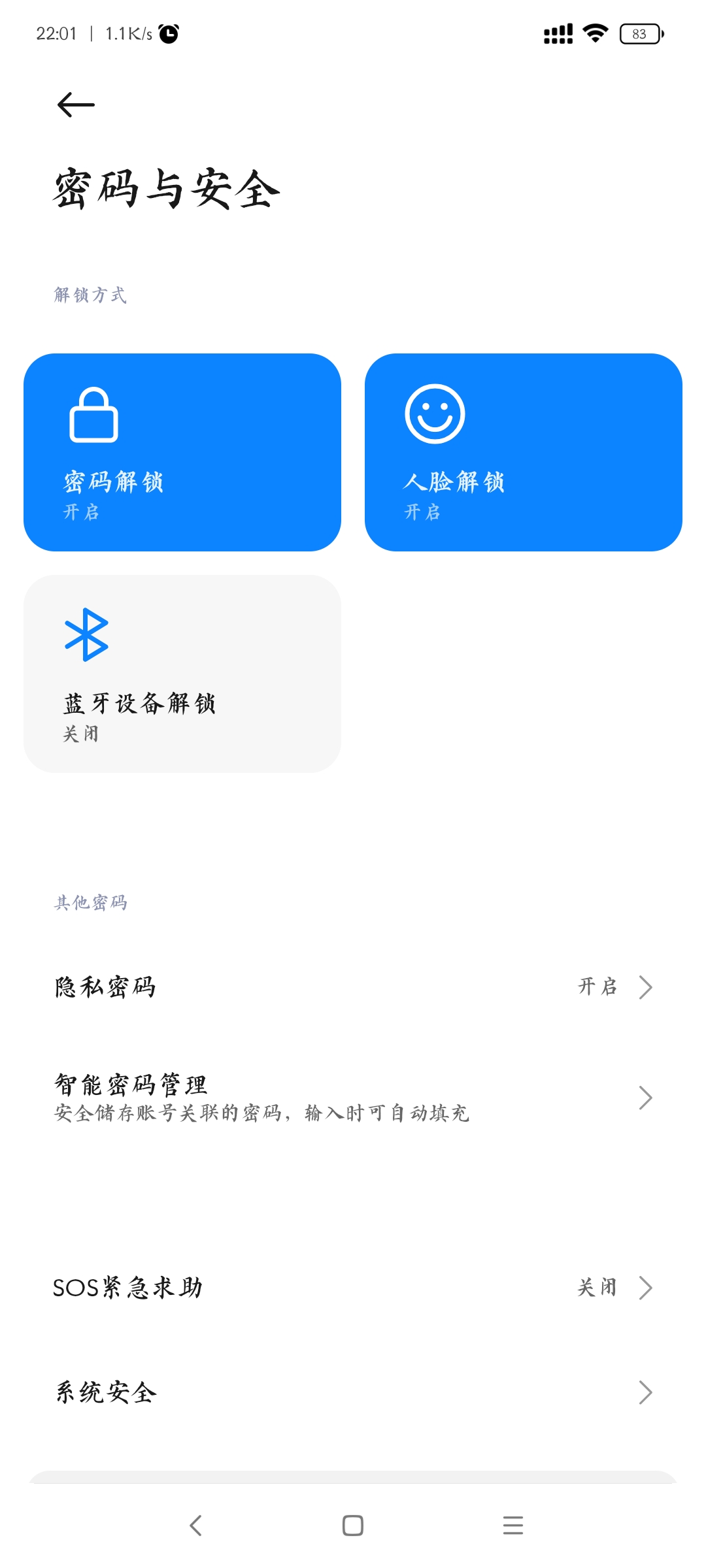Open the 人脸解锁 card
Viewport: 706px width, 1568px height.
point(524,452)
